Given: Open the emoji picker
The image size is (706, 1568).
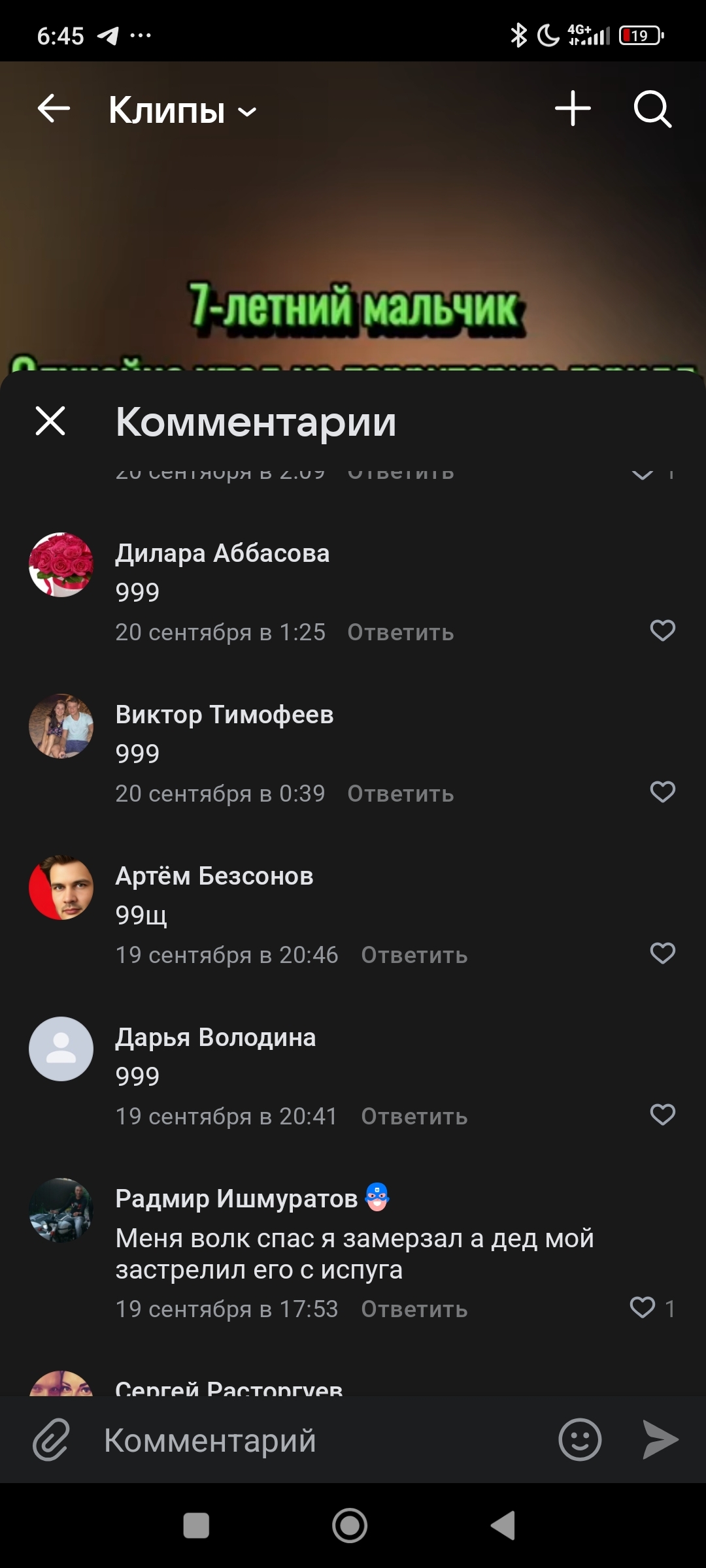Looking at the screenshot, I should pos(580,1439).
